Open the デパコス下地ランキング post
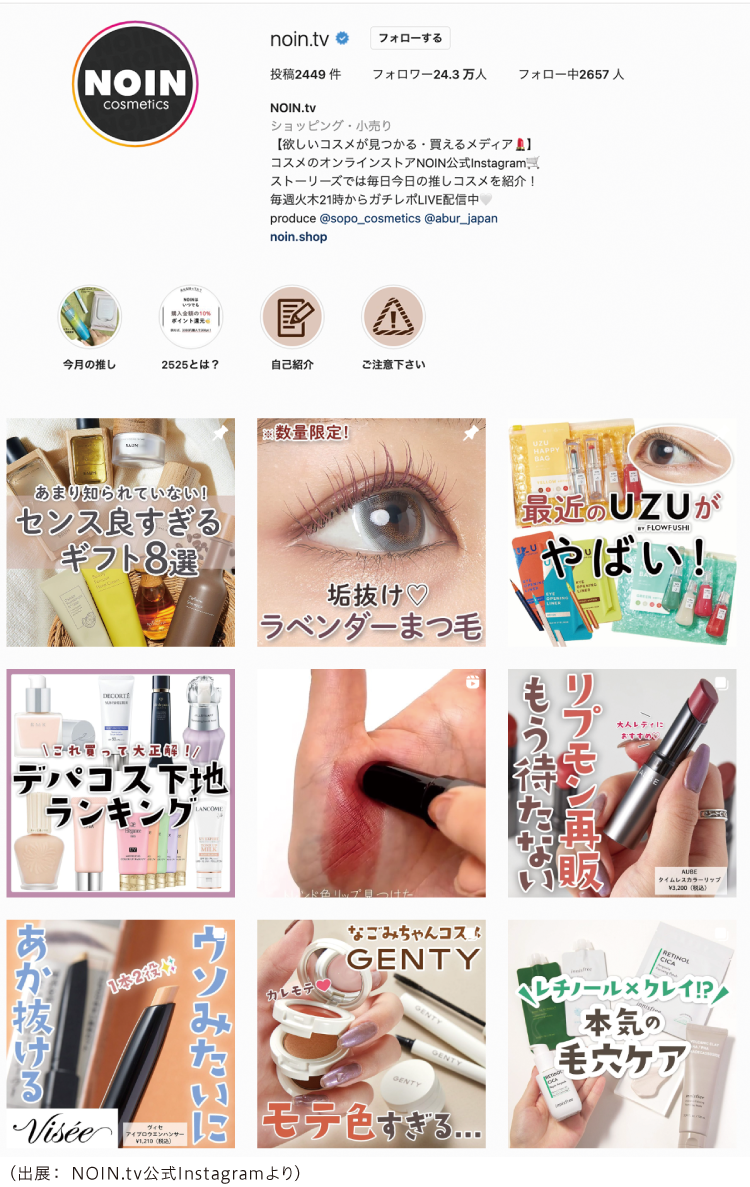Image resolution: width=750 pixels, height=1187 pixels. (121, 783)
